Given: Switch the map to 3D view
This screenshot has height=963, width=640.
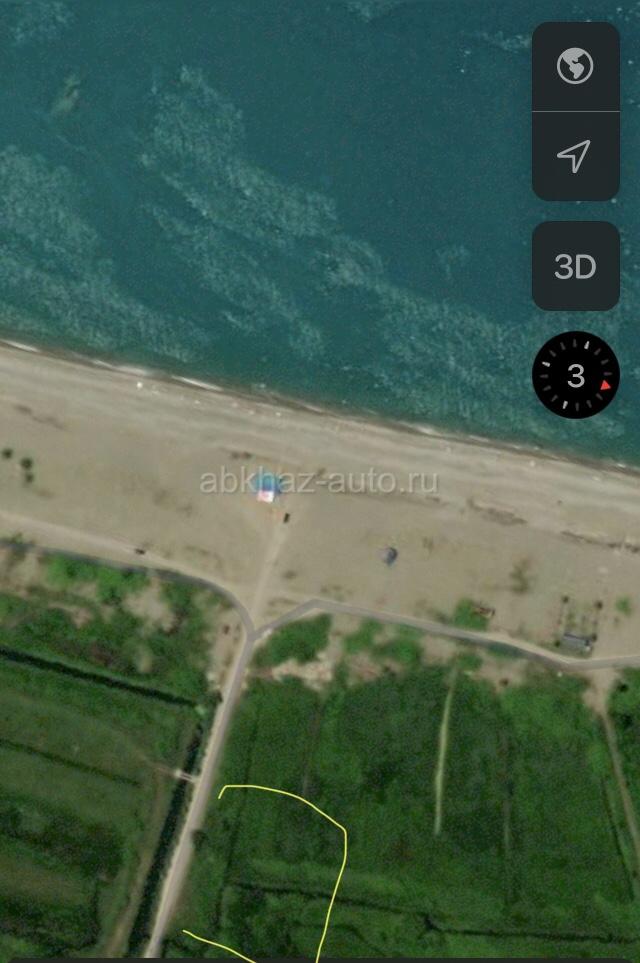Looking at the screenshot, I should [x=575, y=267].
